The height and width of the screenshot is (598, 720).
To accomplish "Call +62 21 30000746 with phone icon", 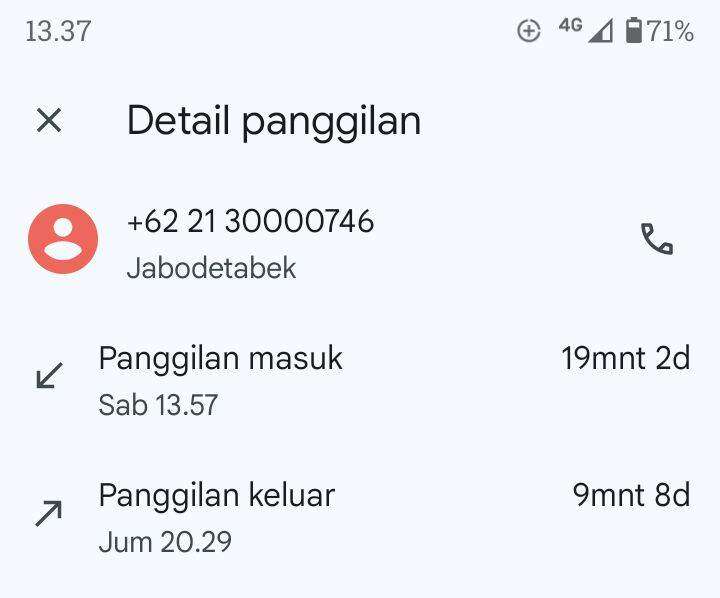I will (656, 239).
